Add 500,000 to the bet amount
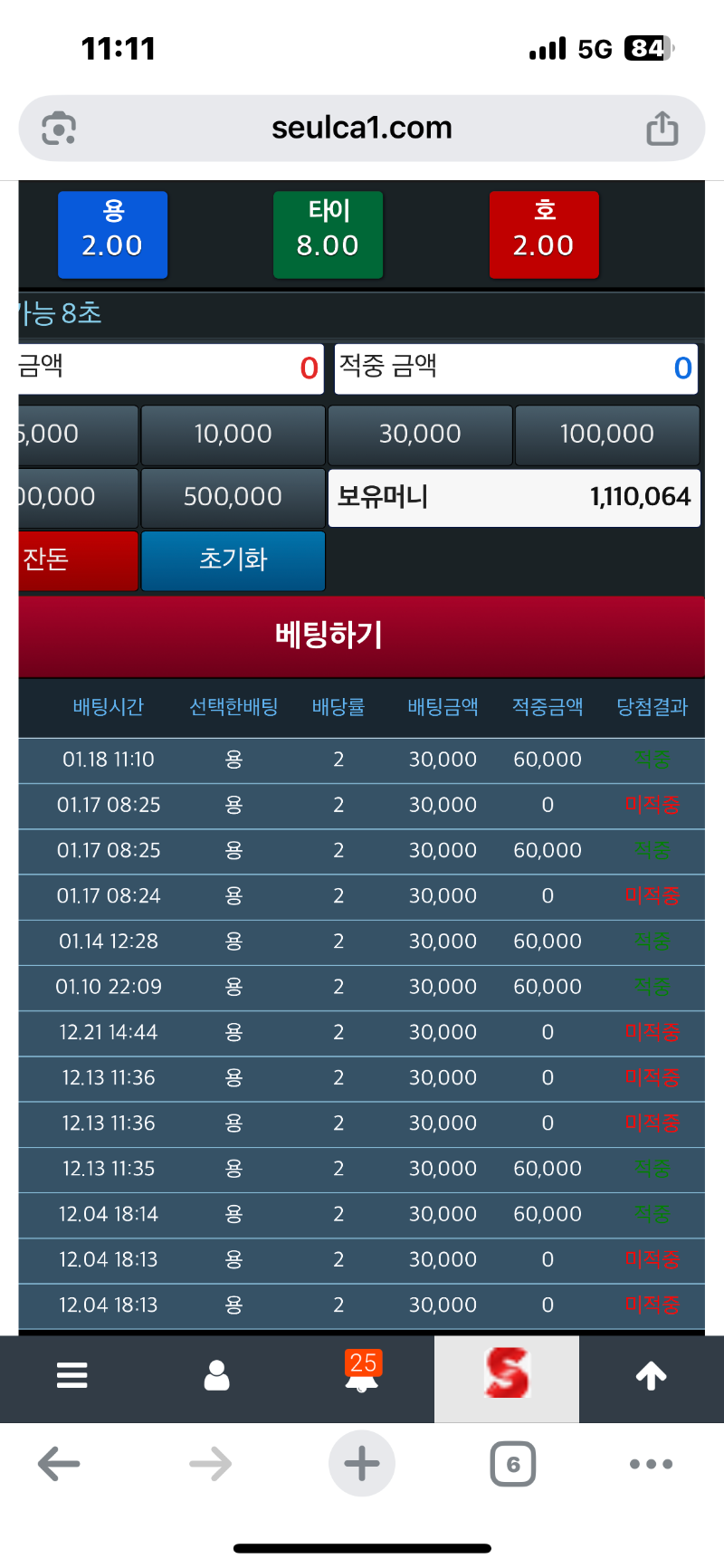This screenshot has height=1568, width=724. click(x=233, y=497)
